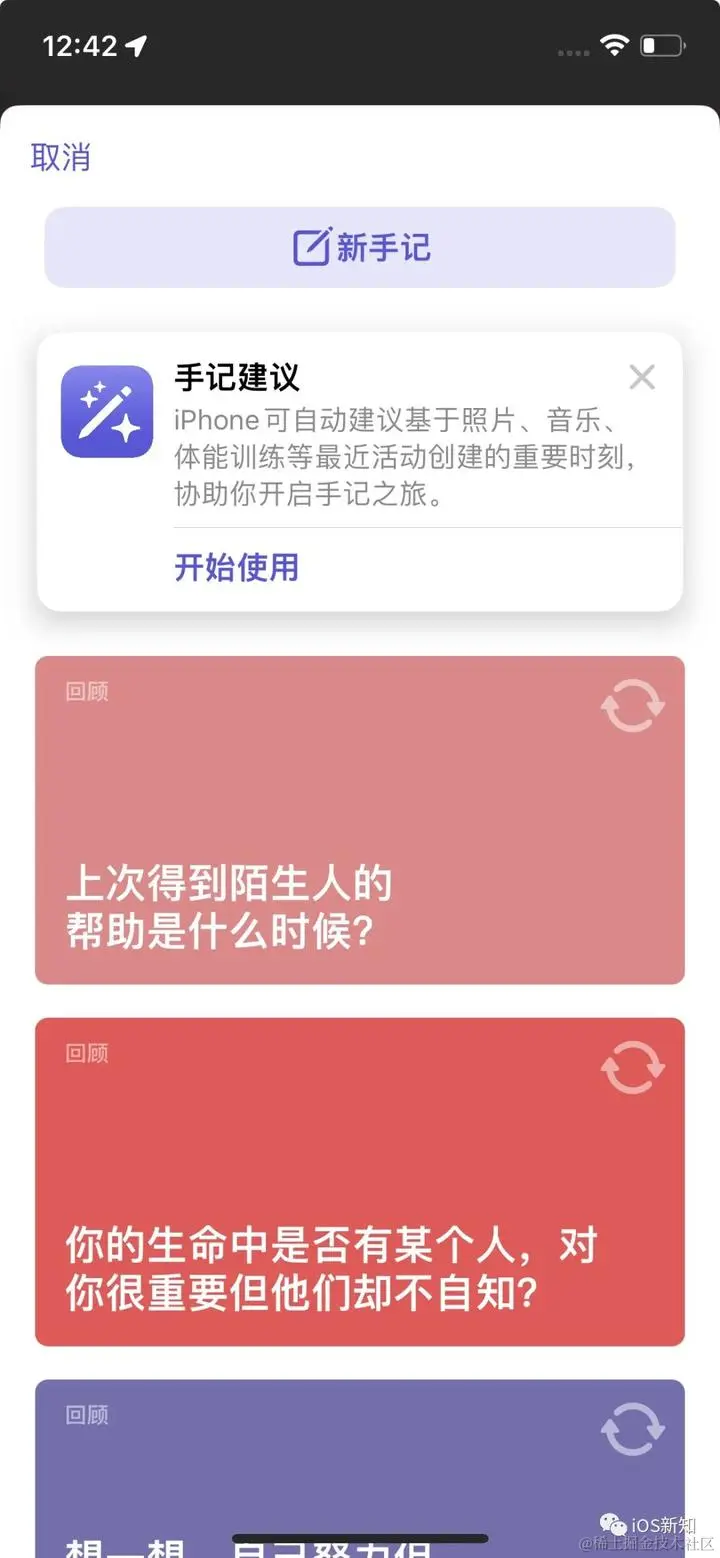Tap 开始使用 to enable suggestions

click(237, 567)
